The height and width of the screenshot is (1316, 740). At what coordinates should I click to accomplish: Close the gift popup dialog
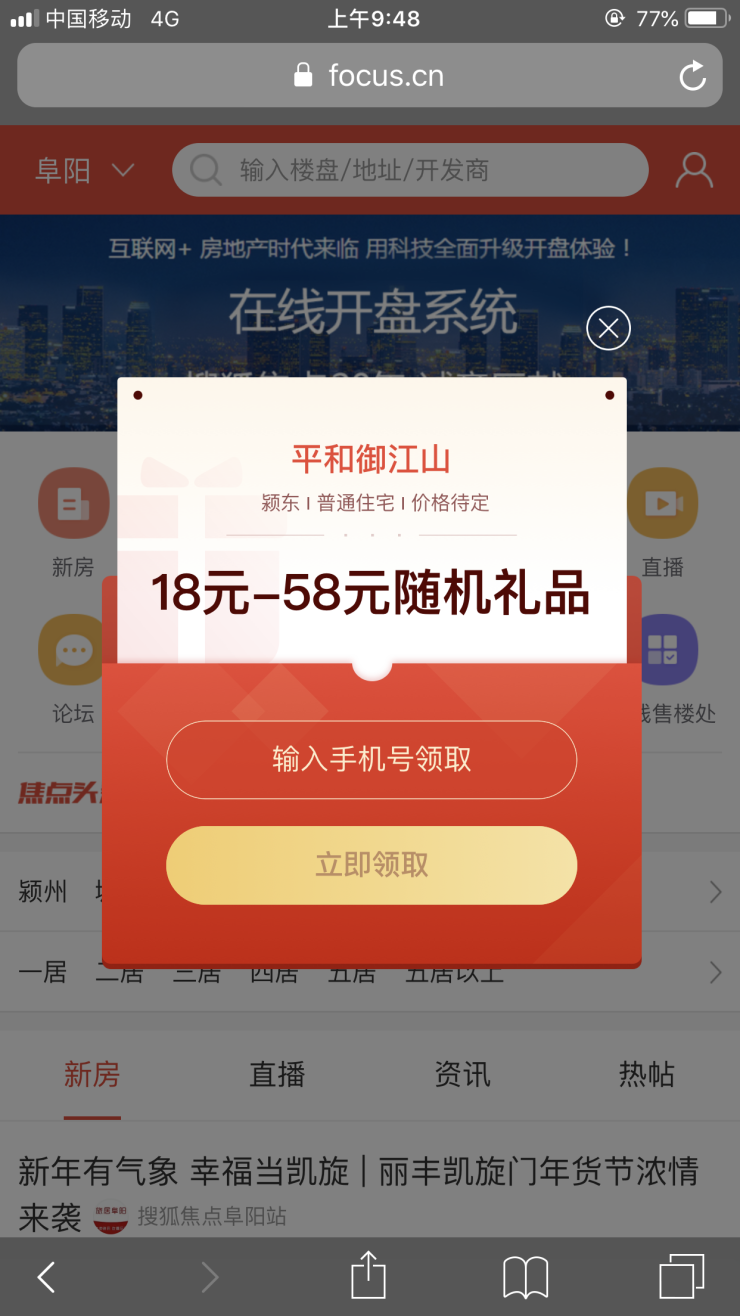608,328
